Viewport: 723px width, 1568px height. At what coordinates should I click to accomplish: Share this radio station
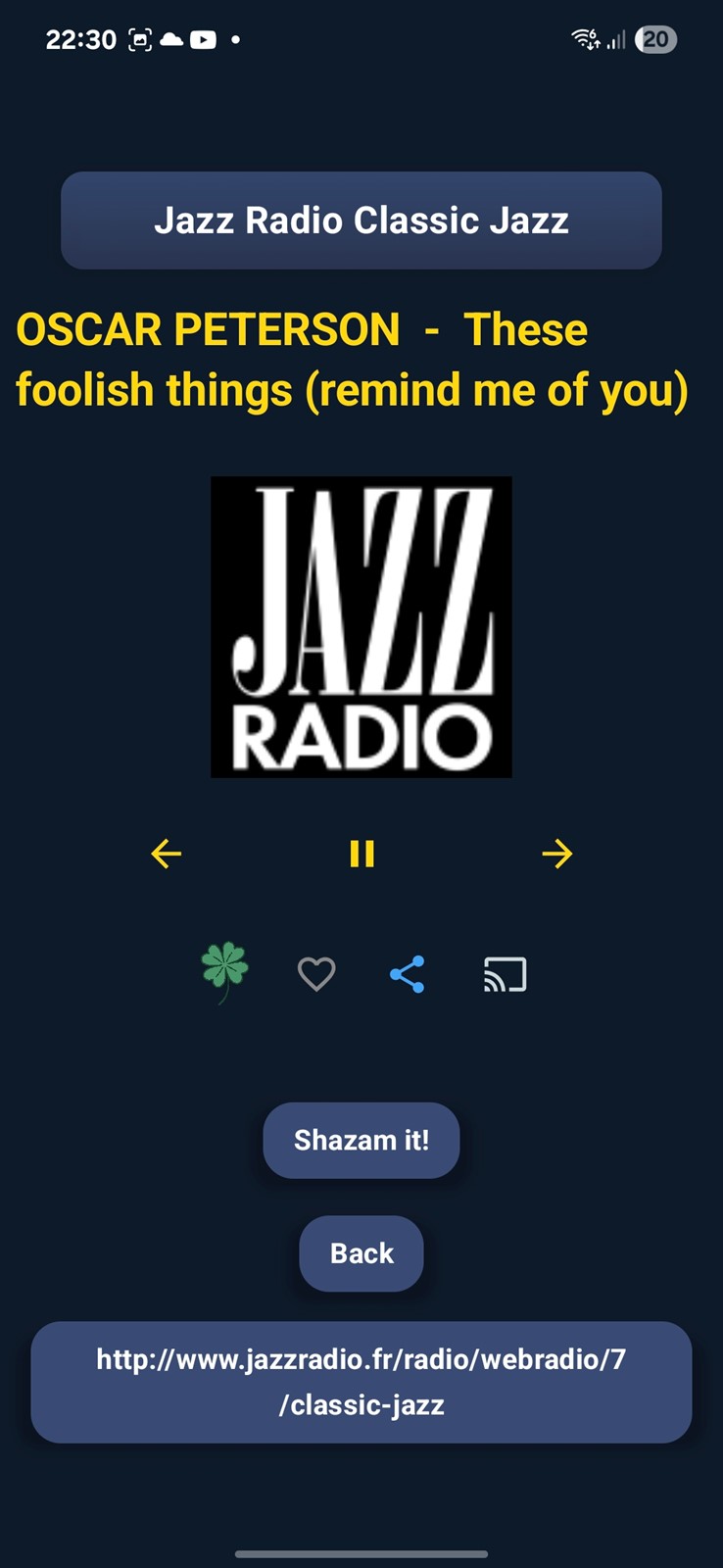coord(408,974)
